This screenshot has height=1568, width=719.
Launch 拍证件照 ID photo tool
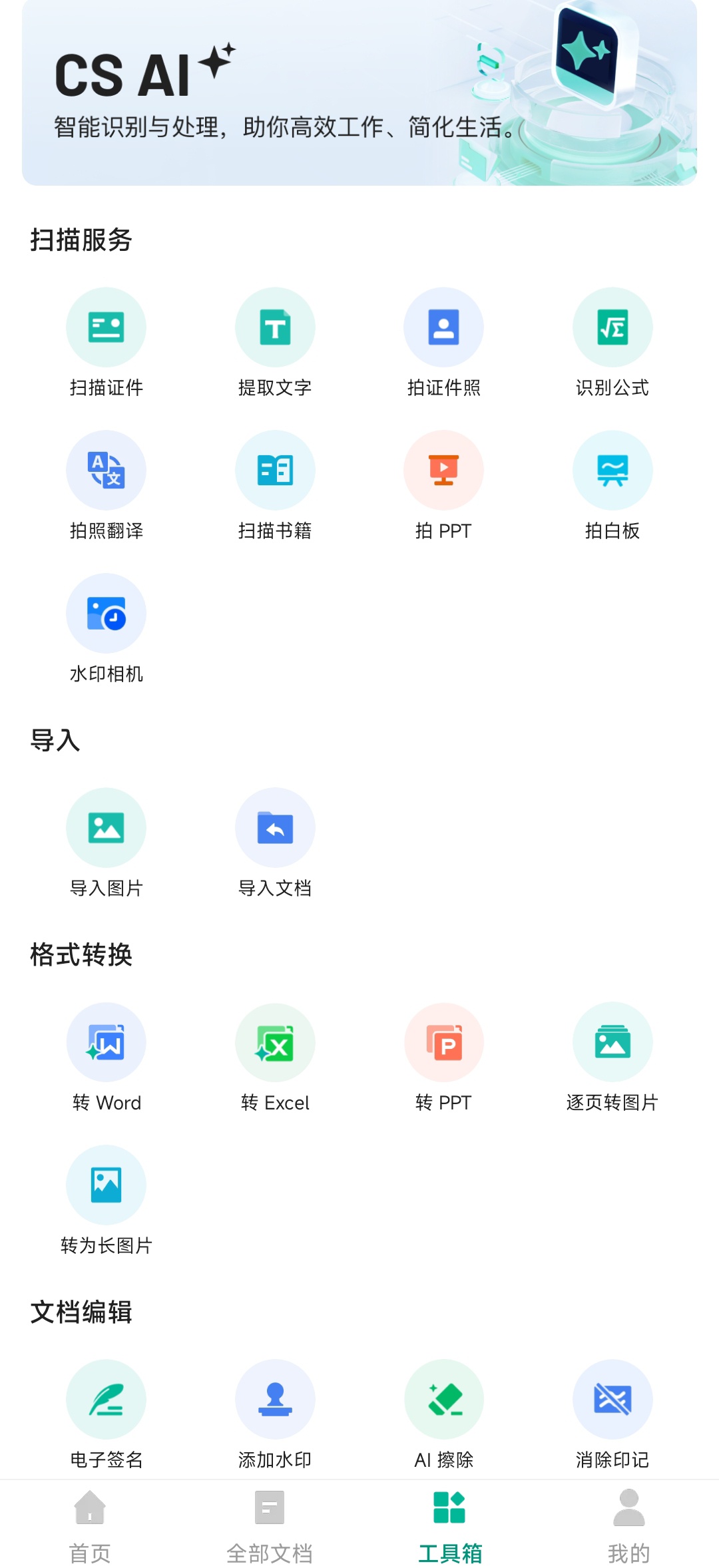click(x=443, y=327)
